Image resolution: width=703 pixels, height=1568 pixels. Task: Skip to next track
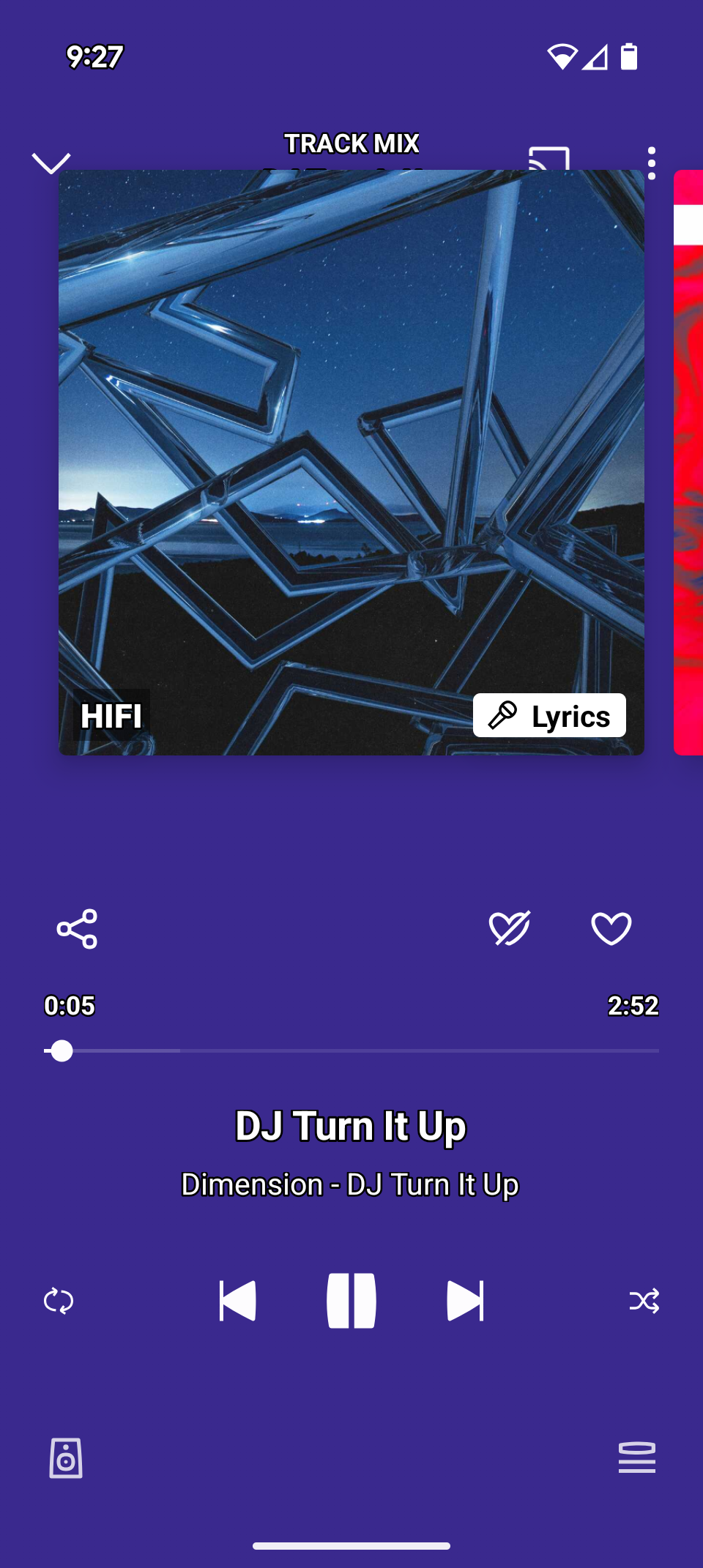(465, 1301)
